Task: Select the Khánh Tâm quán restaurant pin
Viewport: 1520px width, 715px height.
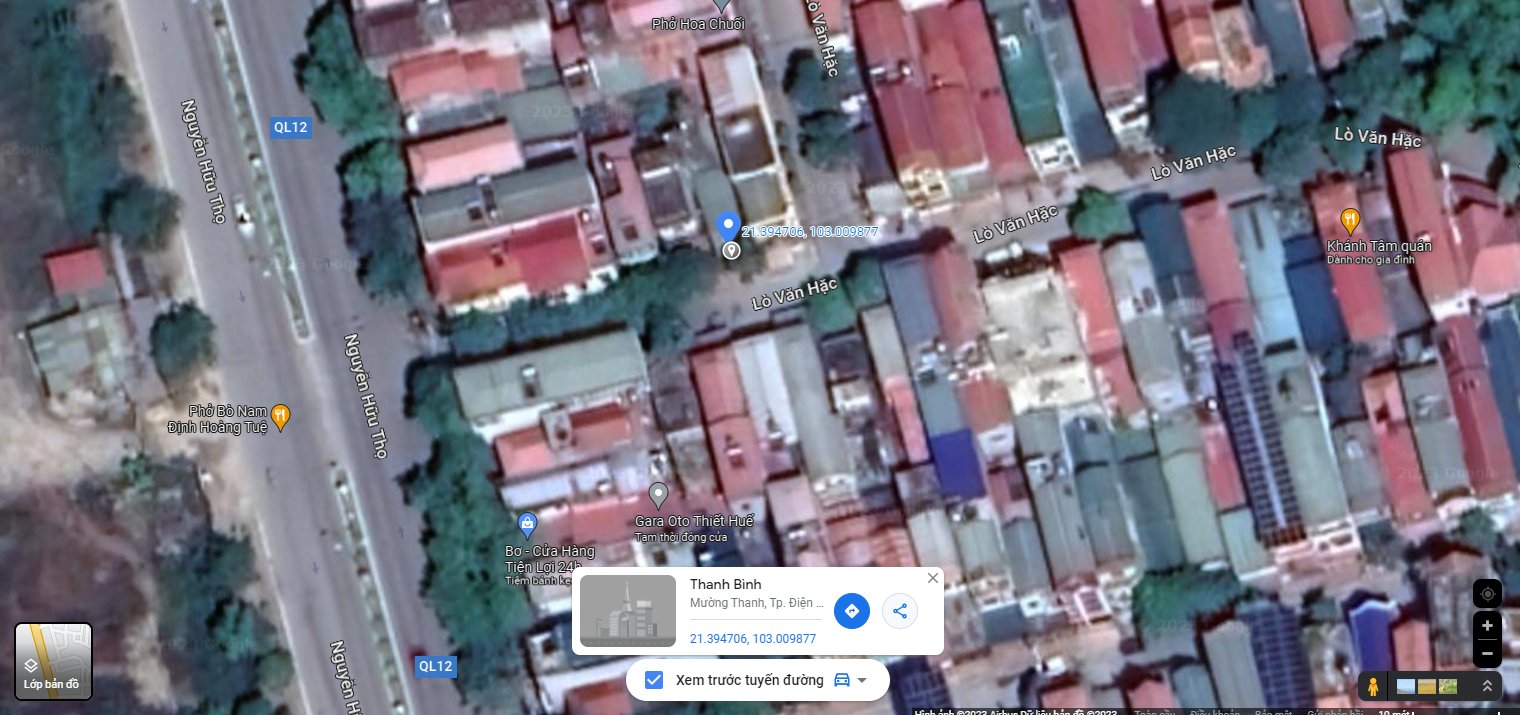Action: point(1350,220)
